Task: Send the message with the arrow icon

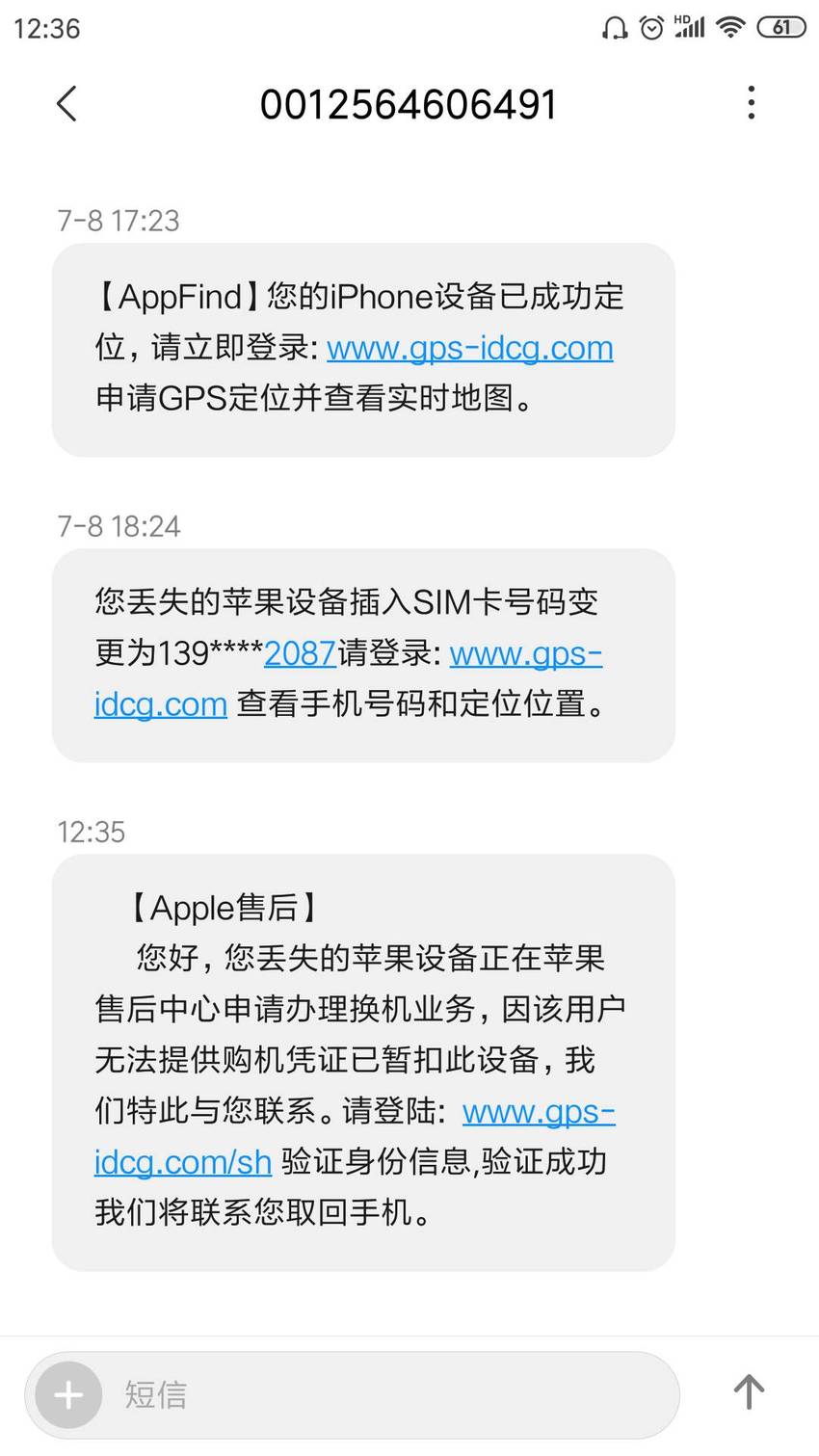Action: coord(749,1392)
